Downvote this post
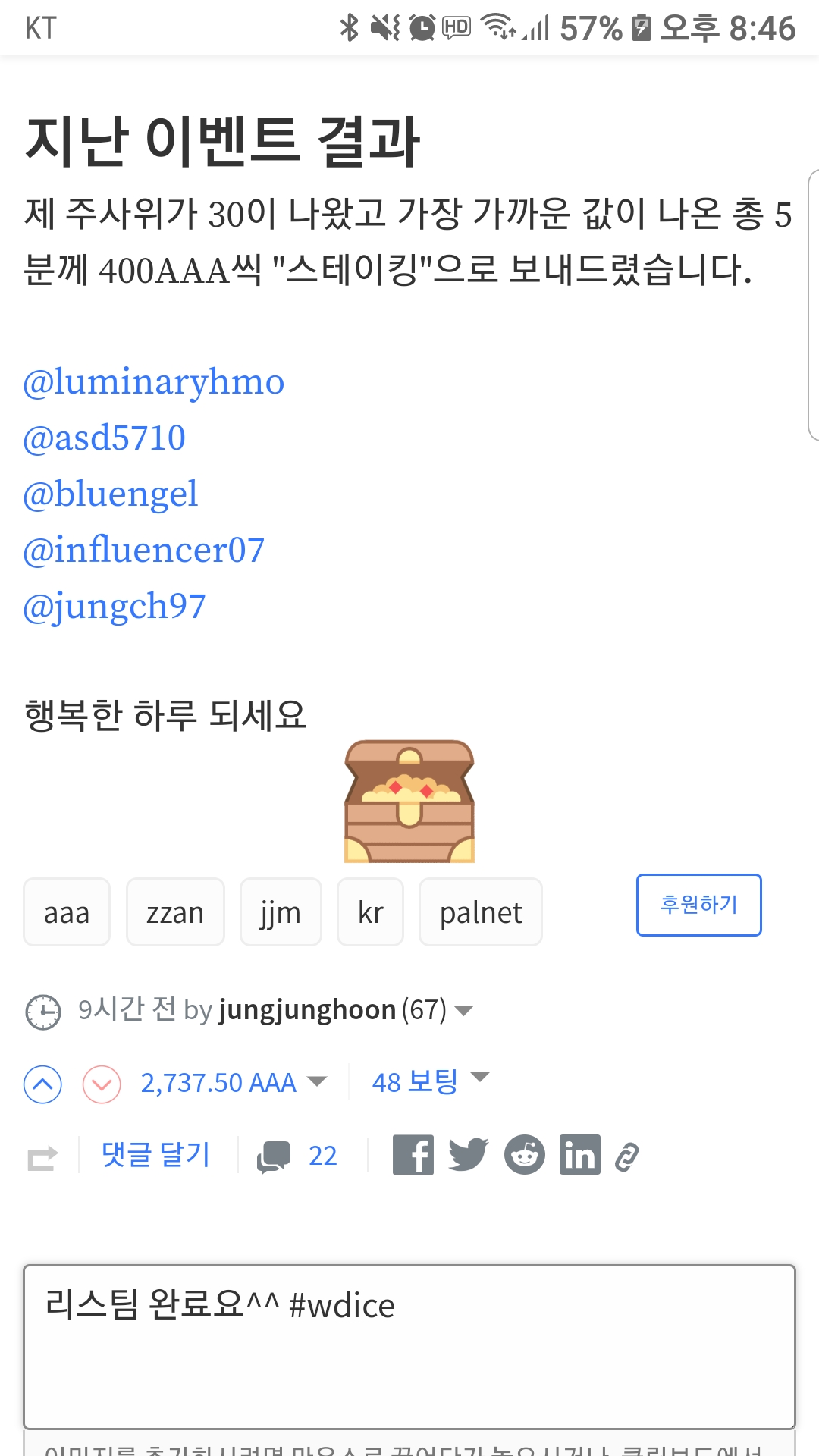This screenshot has height=1456, width=819. pyautogui.click(x=102, y=1084)
